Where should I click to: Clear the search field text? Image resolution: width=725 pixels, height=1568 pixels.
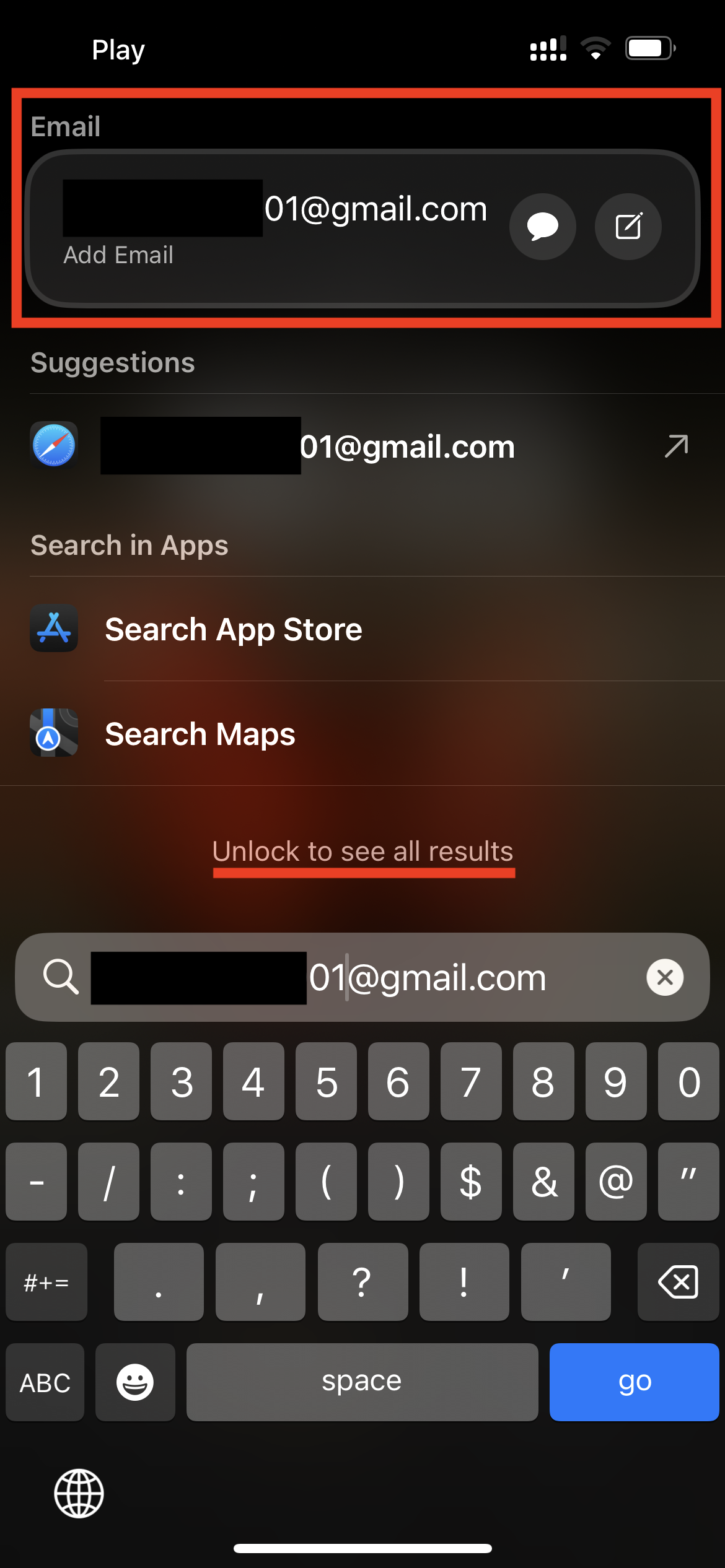tap(665, 977)
